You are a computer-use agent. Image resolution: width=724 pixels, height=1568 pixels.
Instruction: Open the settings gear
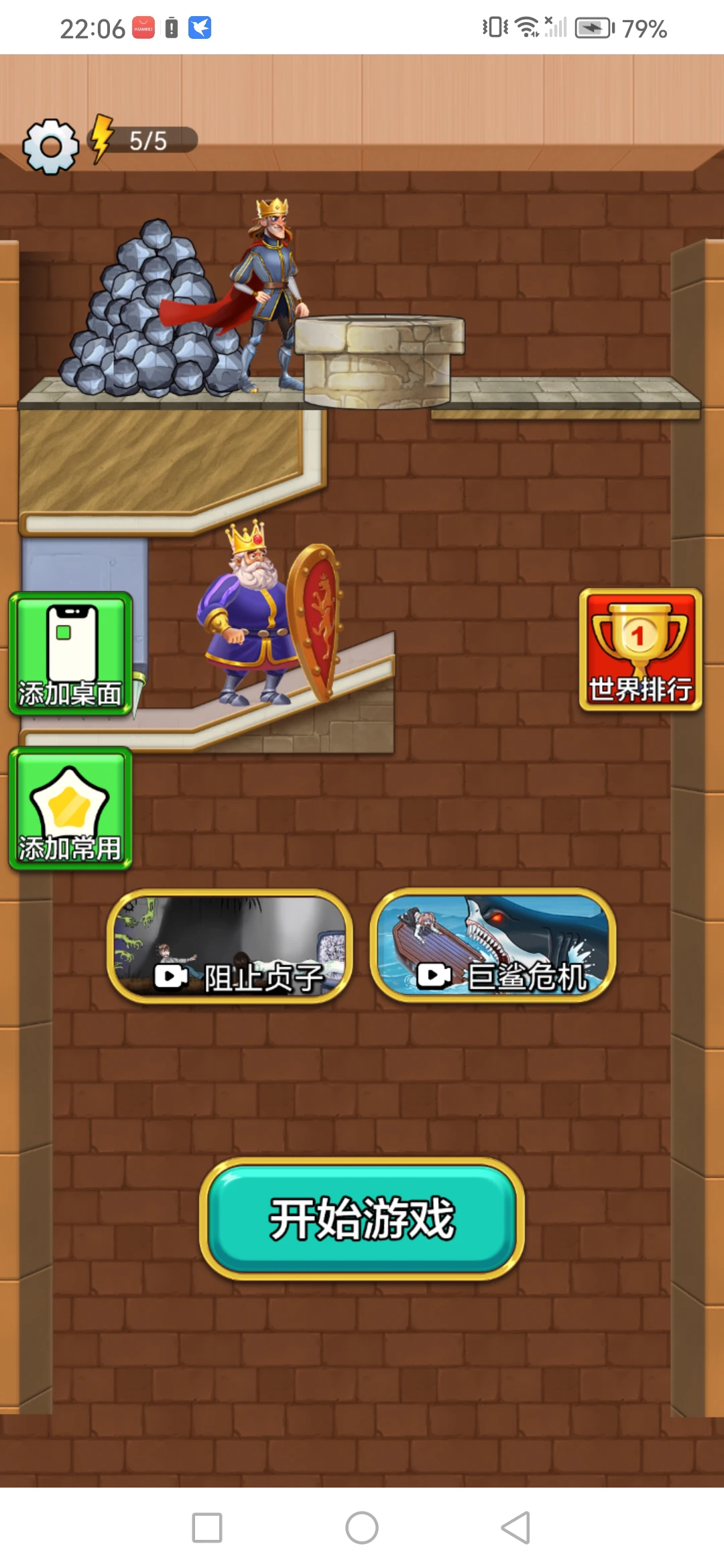click(50, 146)
